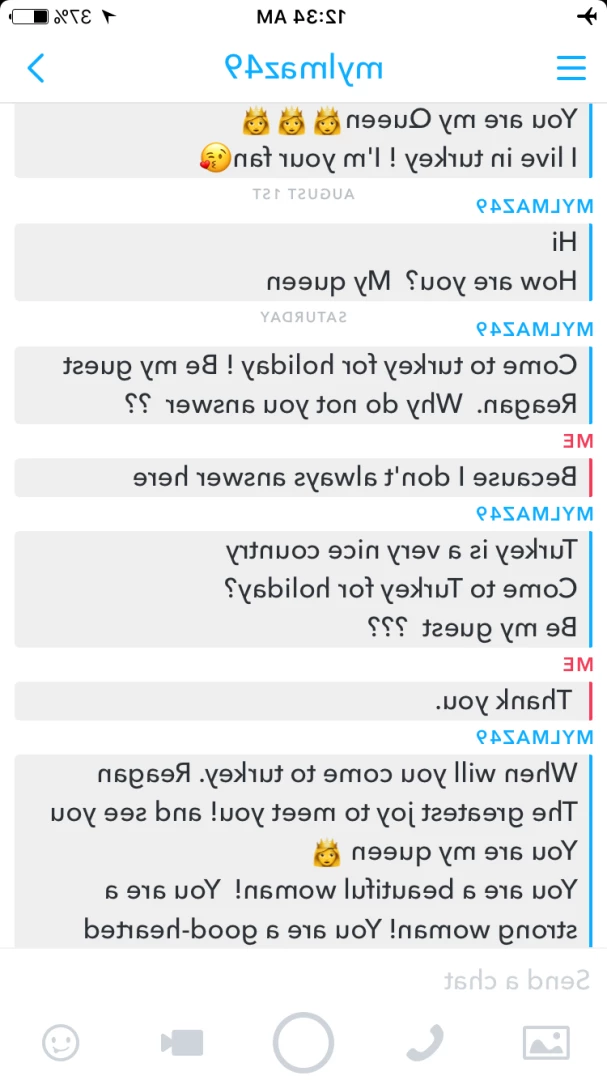The height and width of the screenshot is (1080, 607).
Task: Go back using the blue chevron
Action: (36, 68)
